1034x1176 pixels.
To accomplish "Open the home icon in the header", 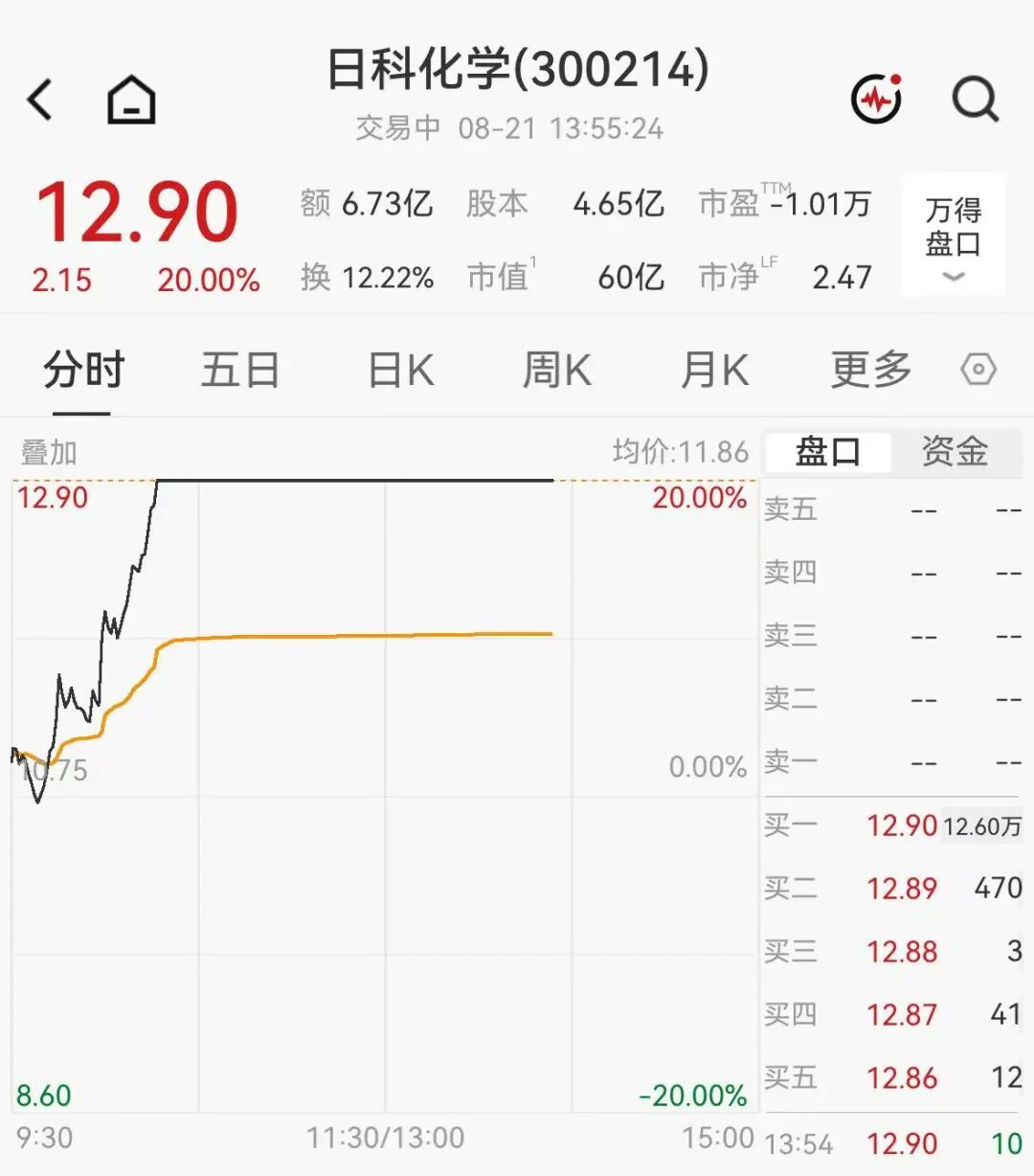I will [131, 100].
